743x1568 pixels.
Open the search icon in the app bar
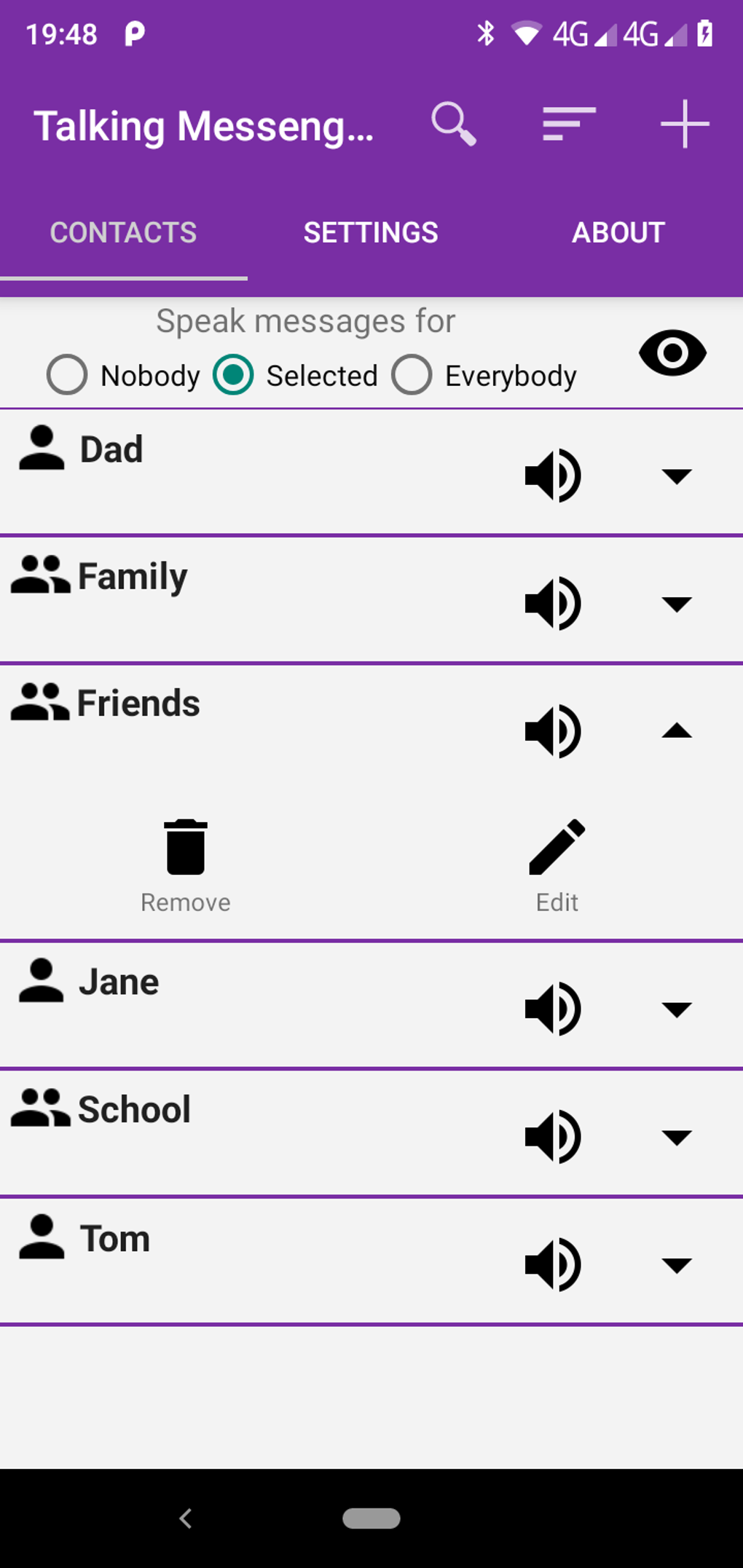(453, 124)
